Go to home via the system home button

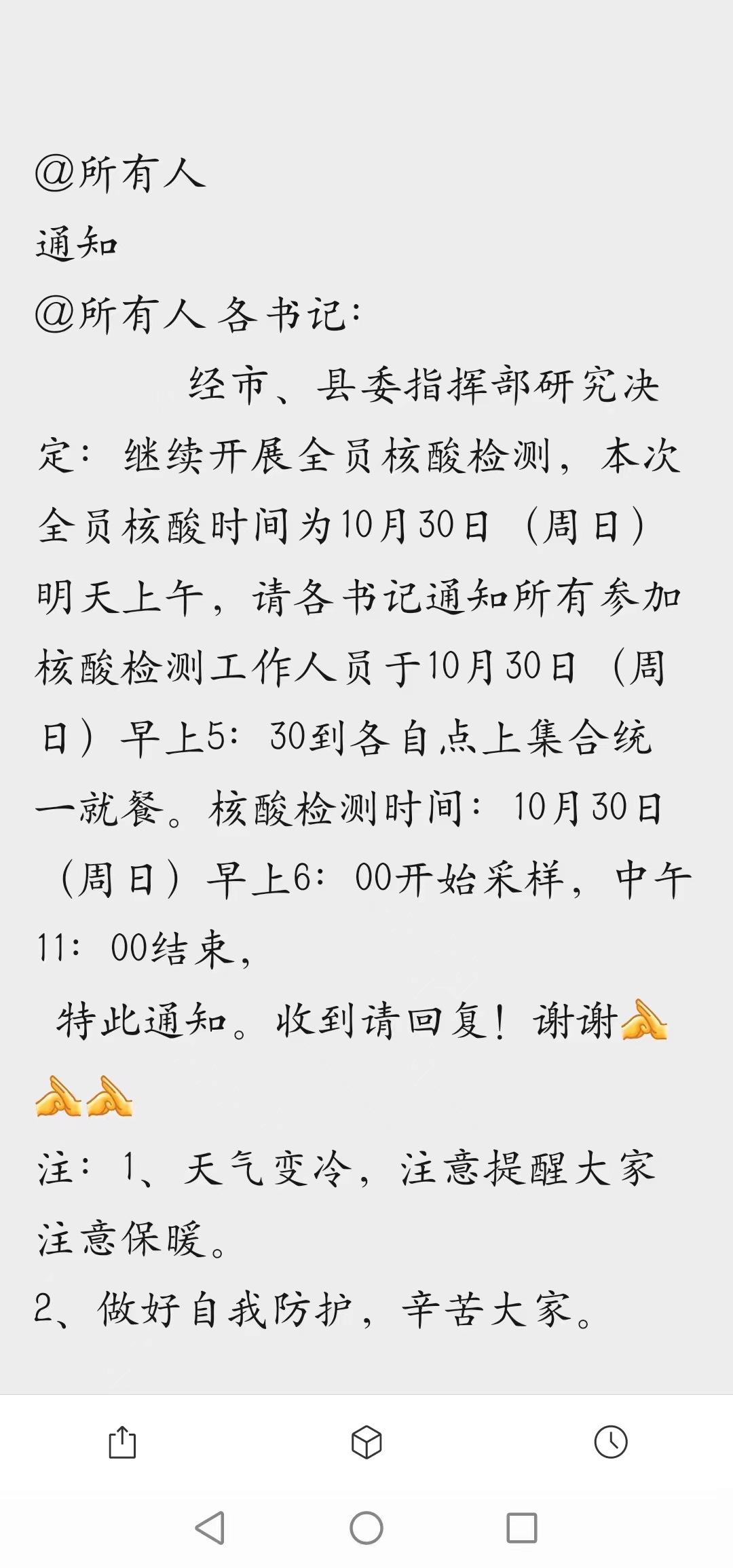(x=366, y=1528)
